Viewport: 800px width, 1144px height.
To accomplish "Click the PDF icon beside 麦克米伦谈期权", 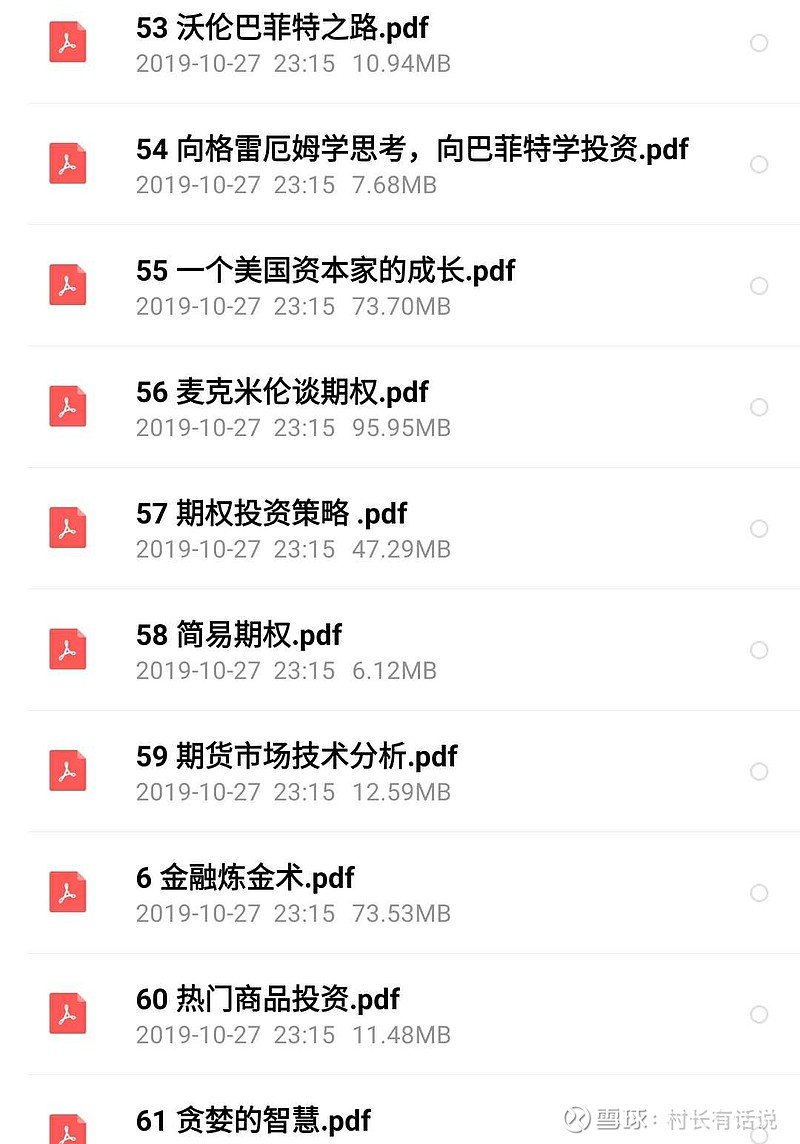I will point(66,406).
